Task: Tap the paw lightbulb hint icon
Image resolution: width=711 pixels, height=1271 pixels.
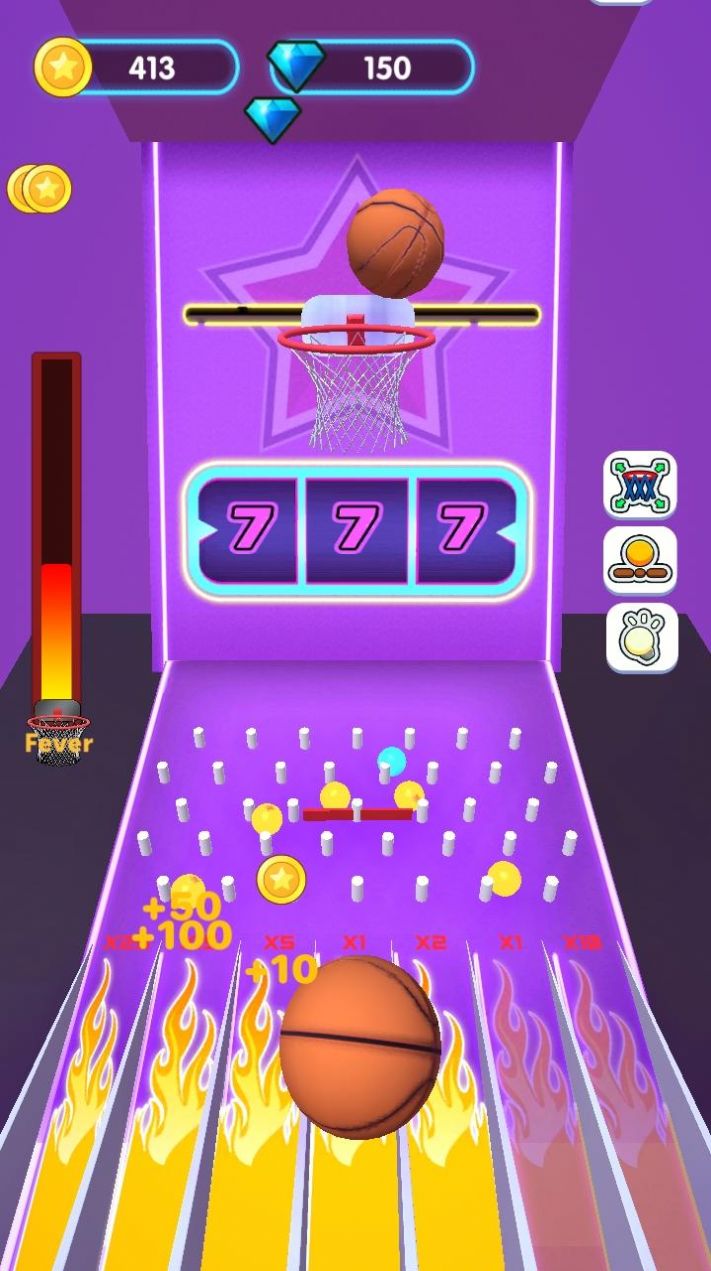Action: click(x=641, y=637)
